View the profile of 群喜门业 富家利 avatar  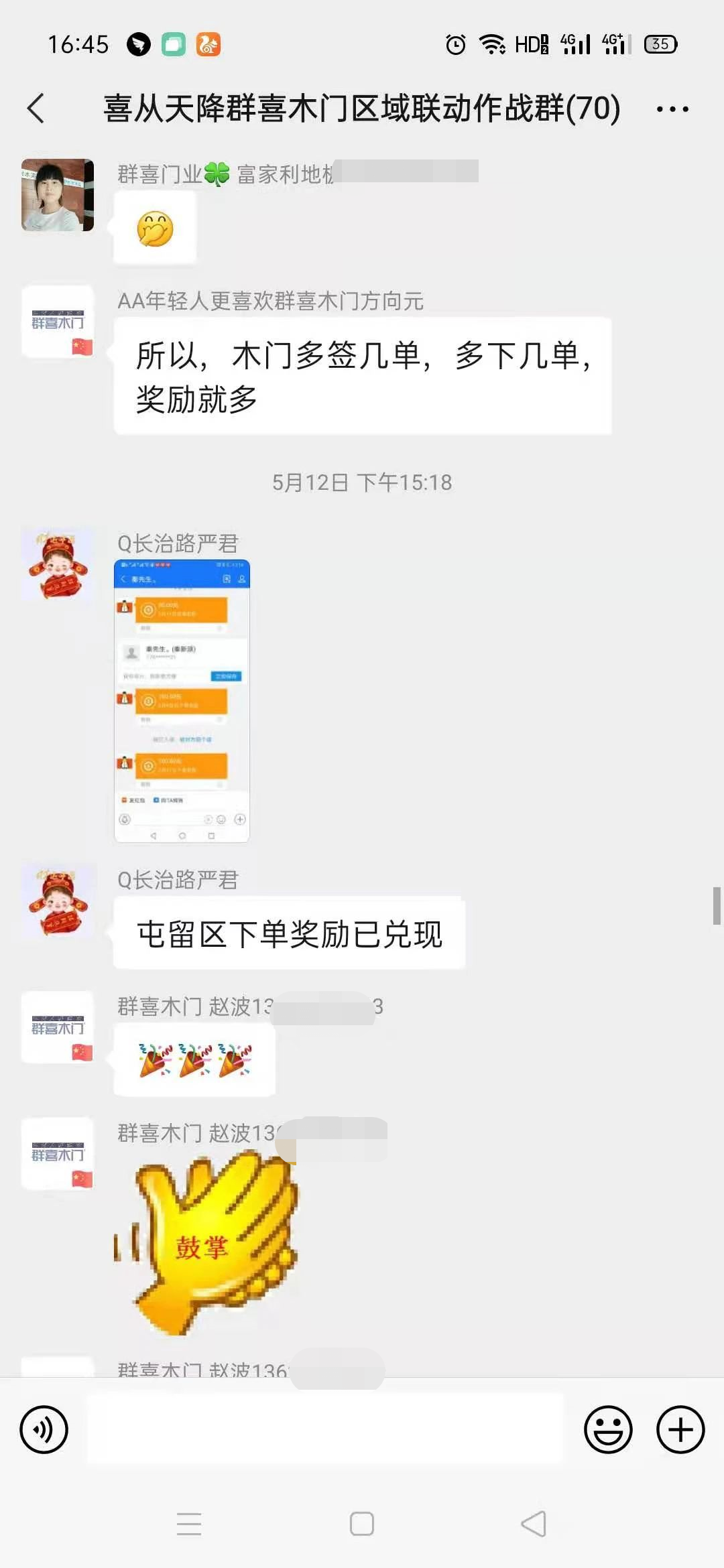pos(58,195)
